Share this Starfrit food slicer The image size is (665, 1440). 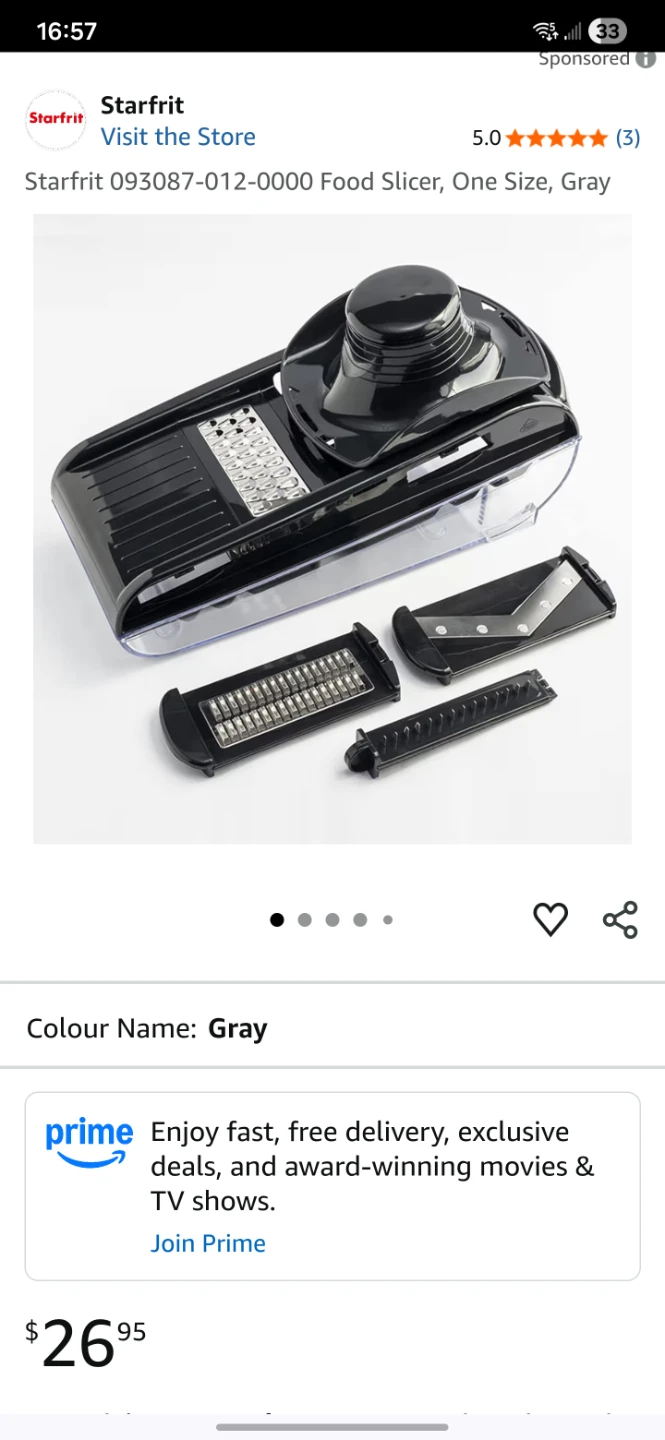tap(620, 919)
